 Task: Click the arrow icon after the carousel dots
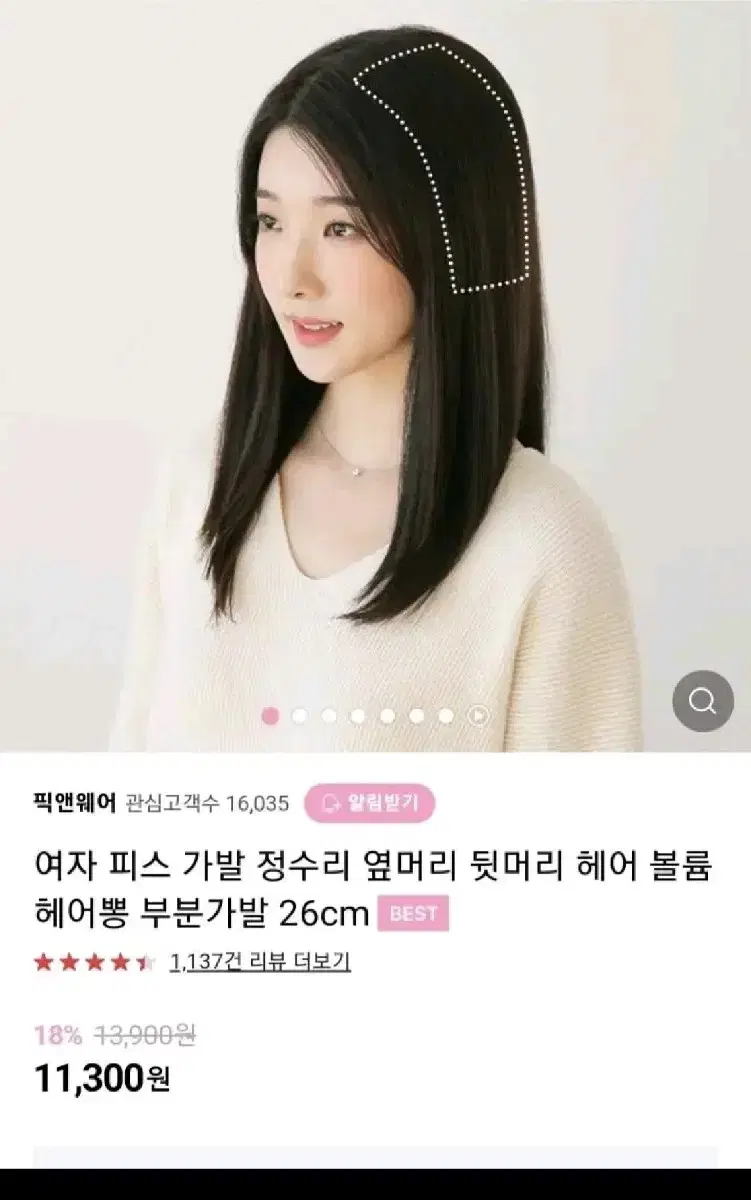(477, 714)
